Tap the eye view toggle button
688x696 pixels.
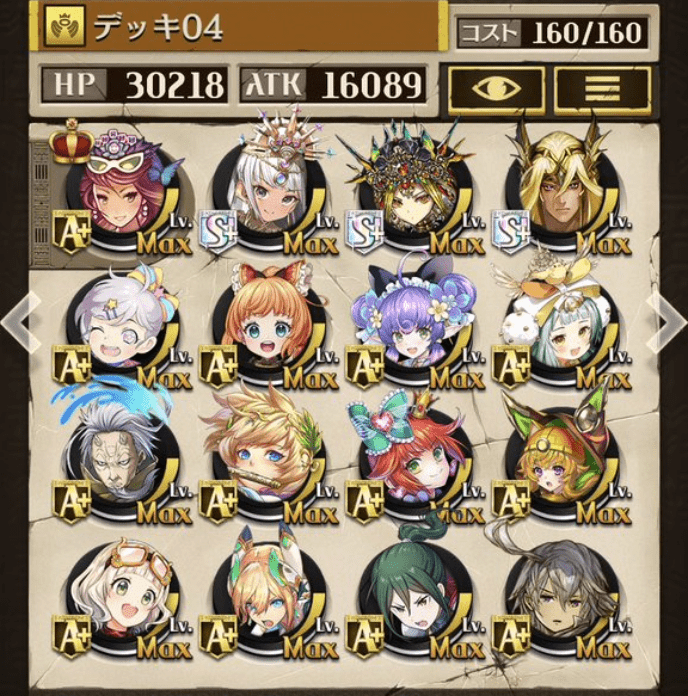pyautogui.click(x=496, y=87)
